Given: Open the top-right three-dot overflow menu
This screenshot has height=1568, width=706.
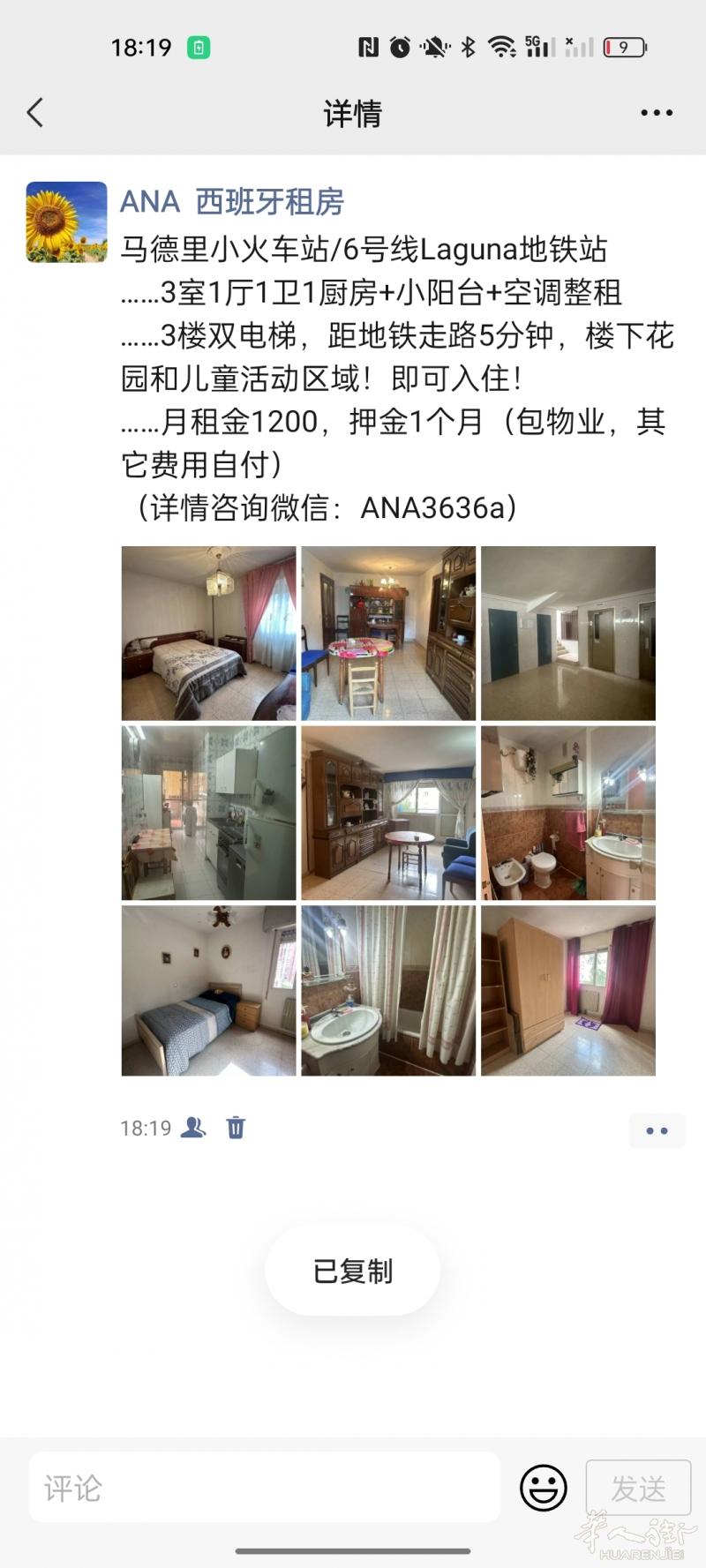Looking at the screenshot, I should pyautogui.click(x=657, y=113).
